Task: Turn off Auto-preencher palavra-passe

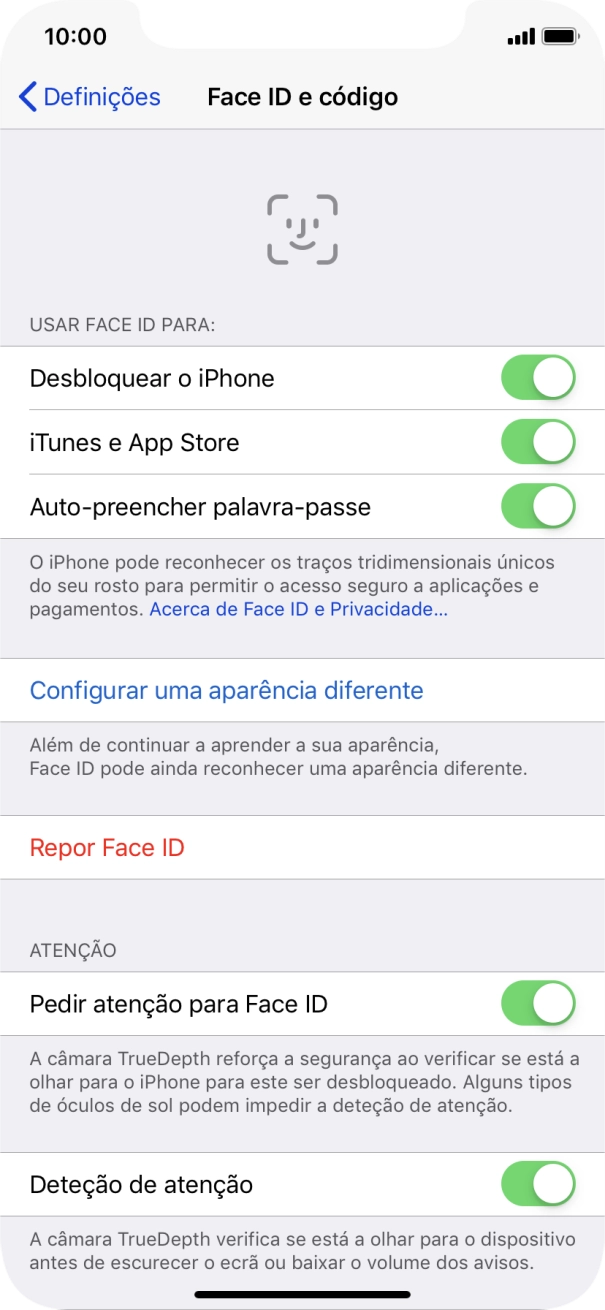Action: click(538, 507)
